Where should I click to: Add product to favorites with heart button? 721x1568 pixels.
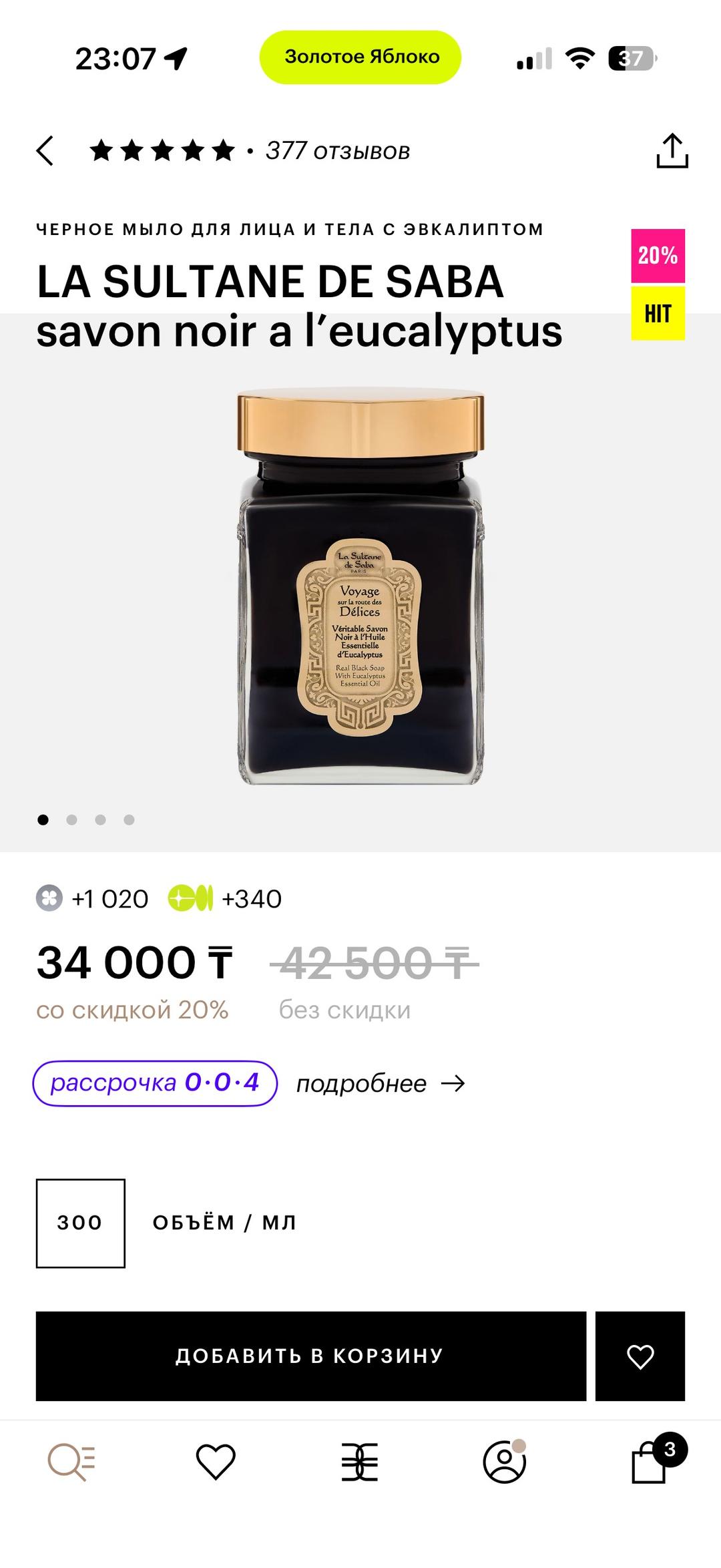point(640,1355)
